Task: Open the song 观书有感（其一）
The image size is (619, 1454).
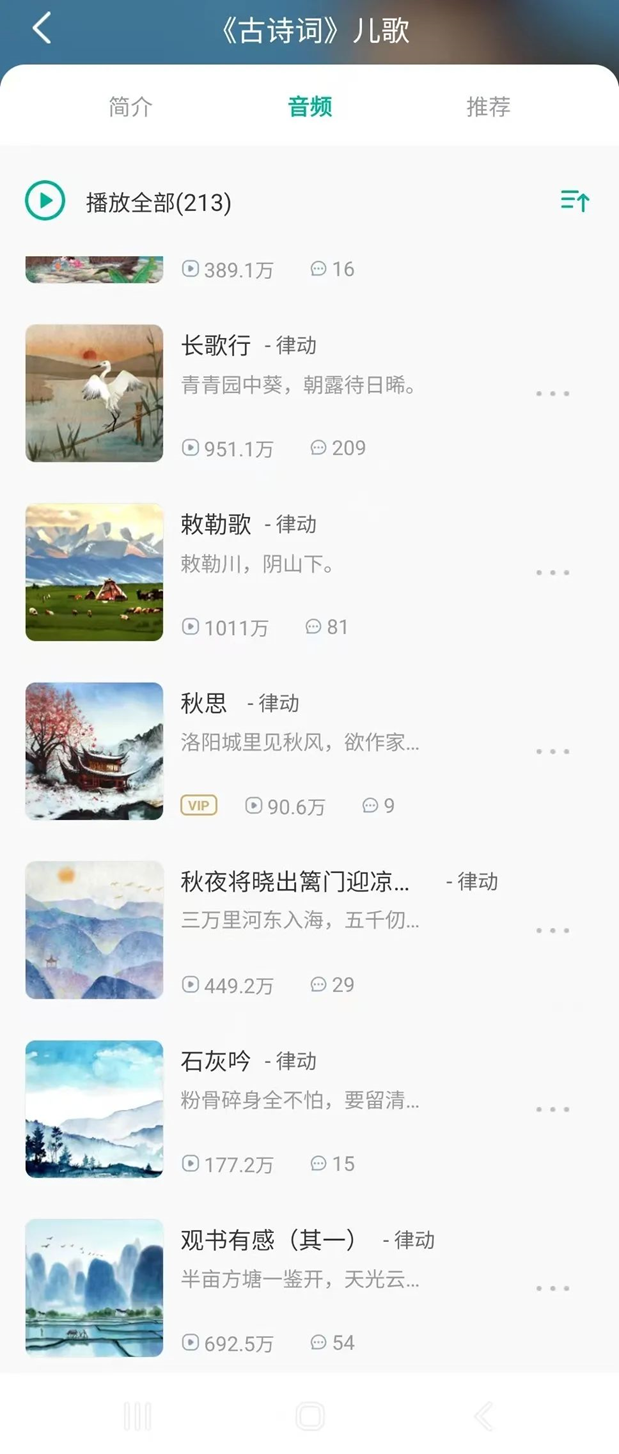Action: tap(268, 1241)
